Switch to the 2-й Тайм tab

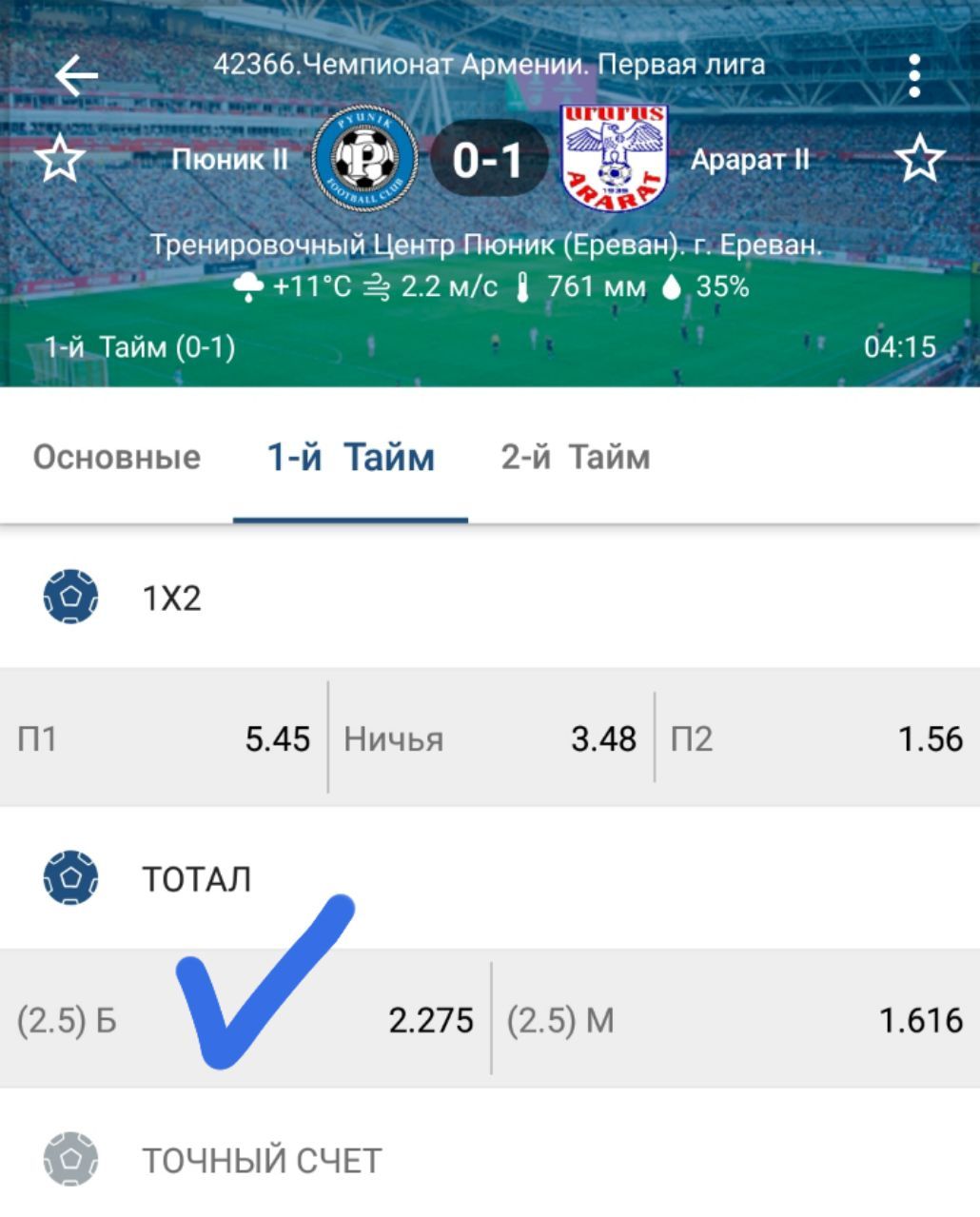576,458
